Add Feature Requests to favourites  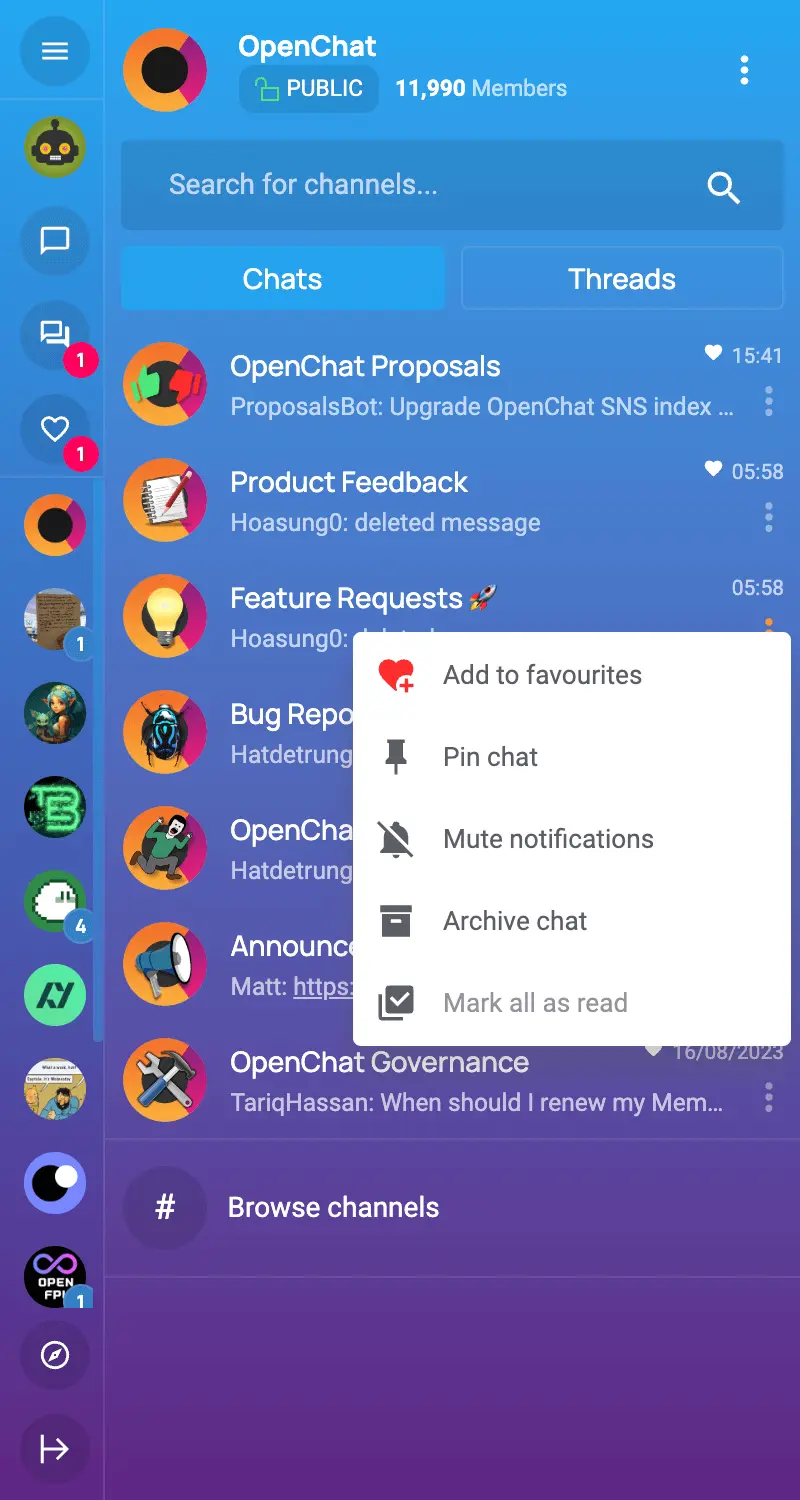[x=542, y=675]
